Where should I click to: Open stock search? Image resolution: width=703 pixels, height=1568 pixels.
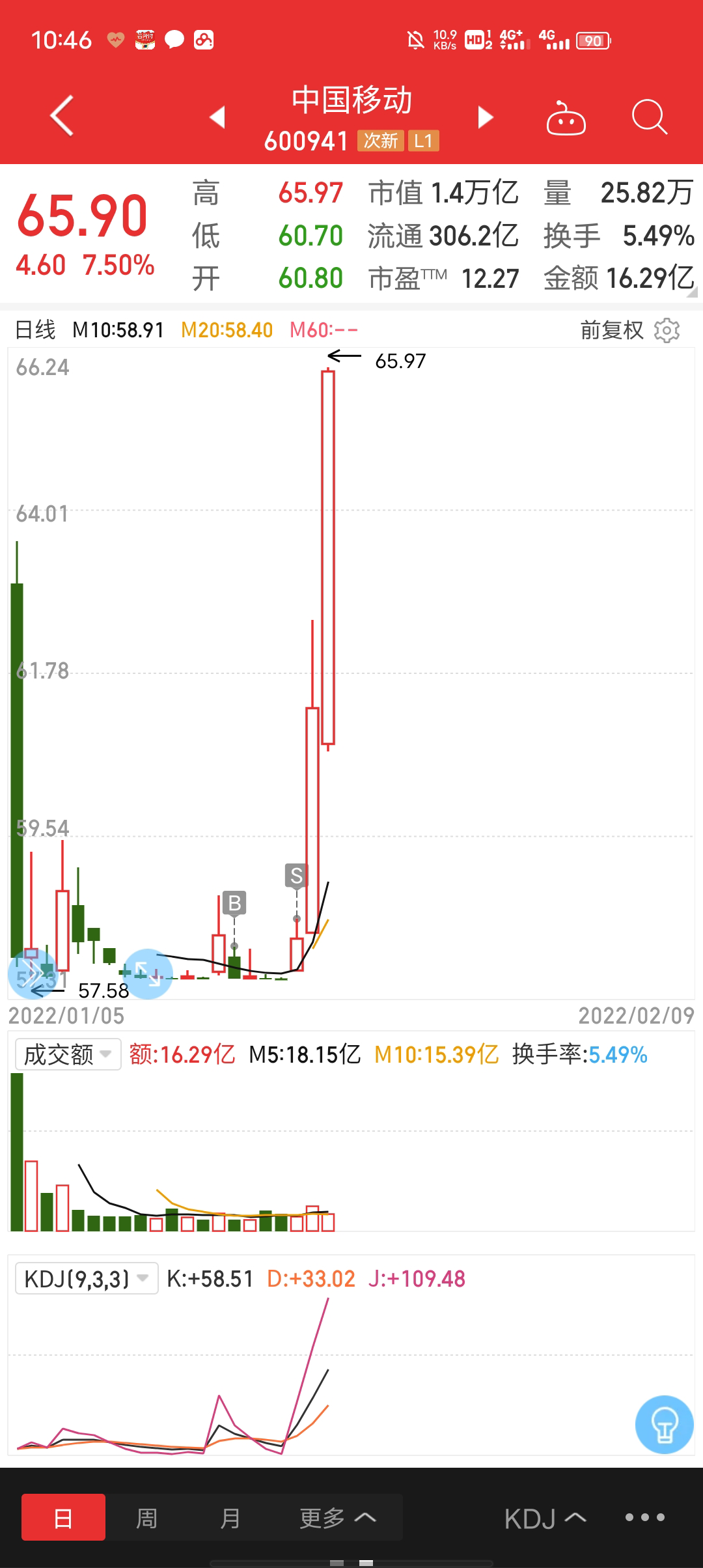[649, 117]
